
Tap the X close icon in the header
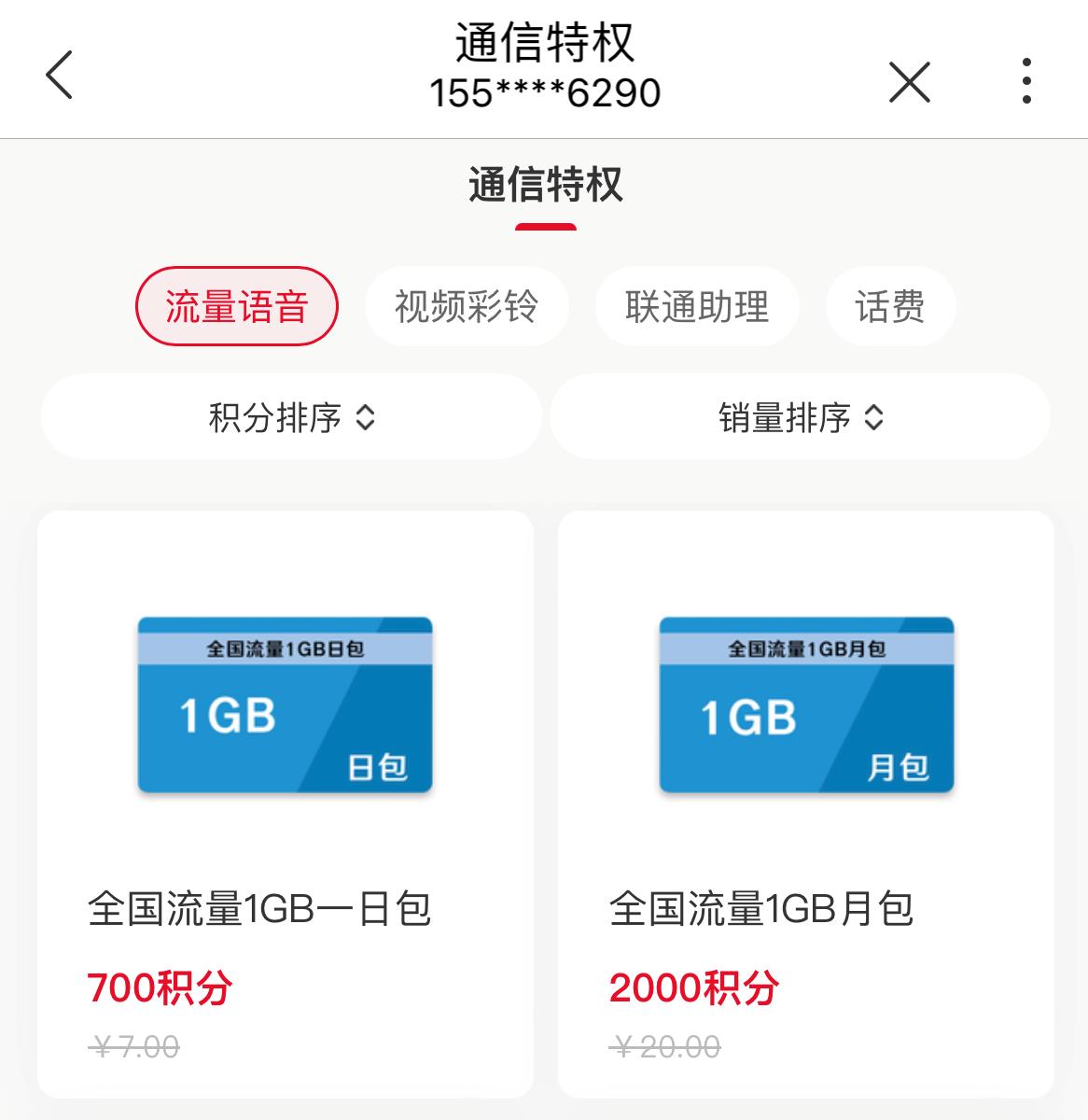(910, 82)
